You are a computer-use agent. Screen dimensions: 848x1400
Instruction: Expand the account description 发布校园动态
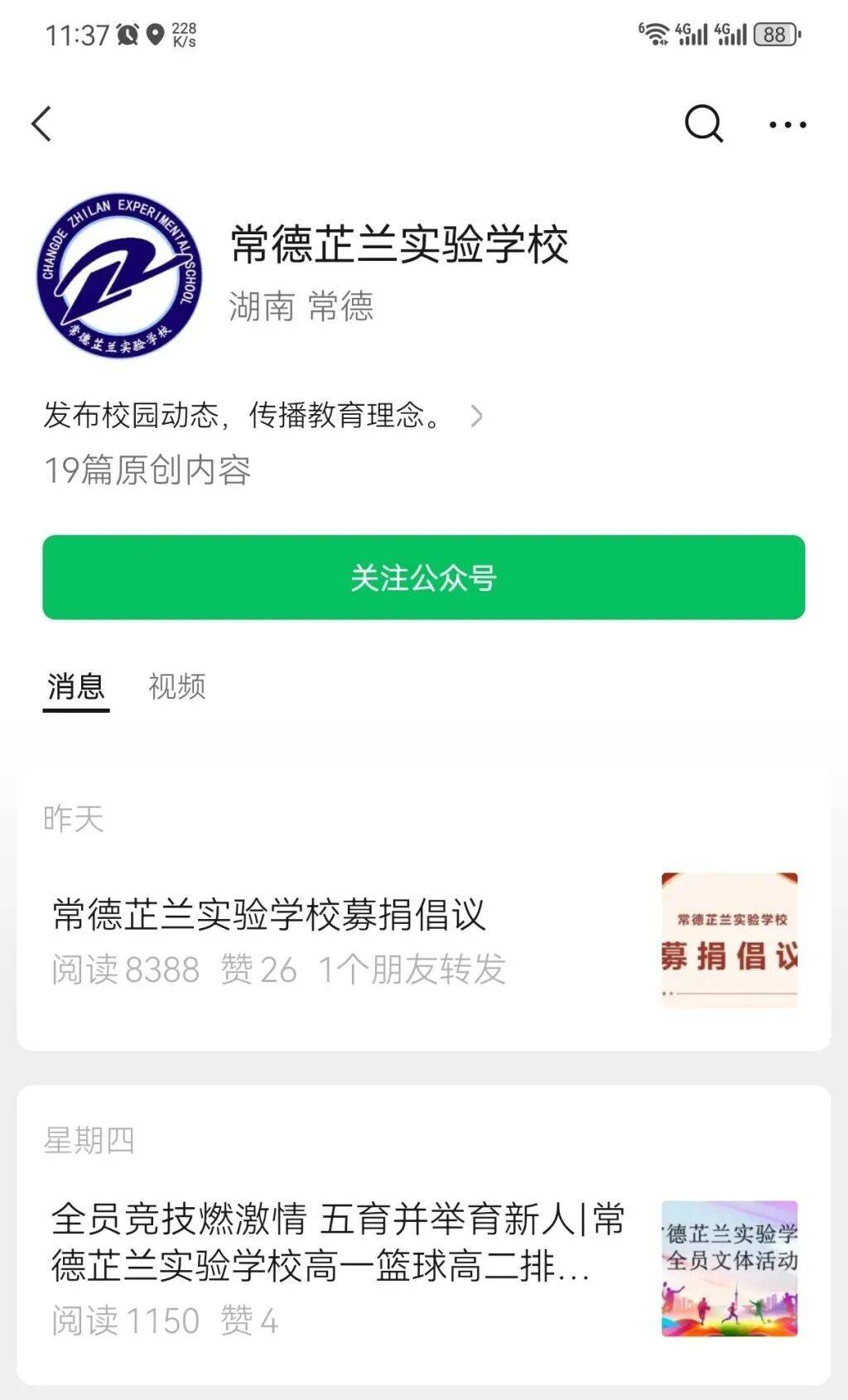265,415
